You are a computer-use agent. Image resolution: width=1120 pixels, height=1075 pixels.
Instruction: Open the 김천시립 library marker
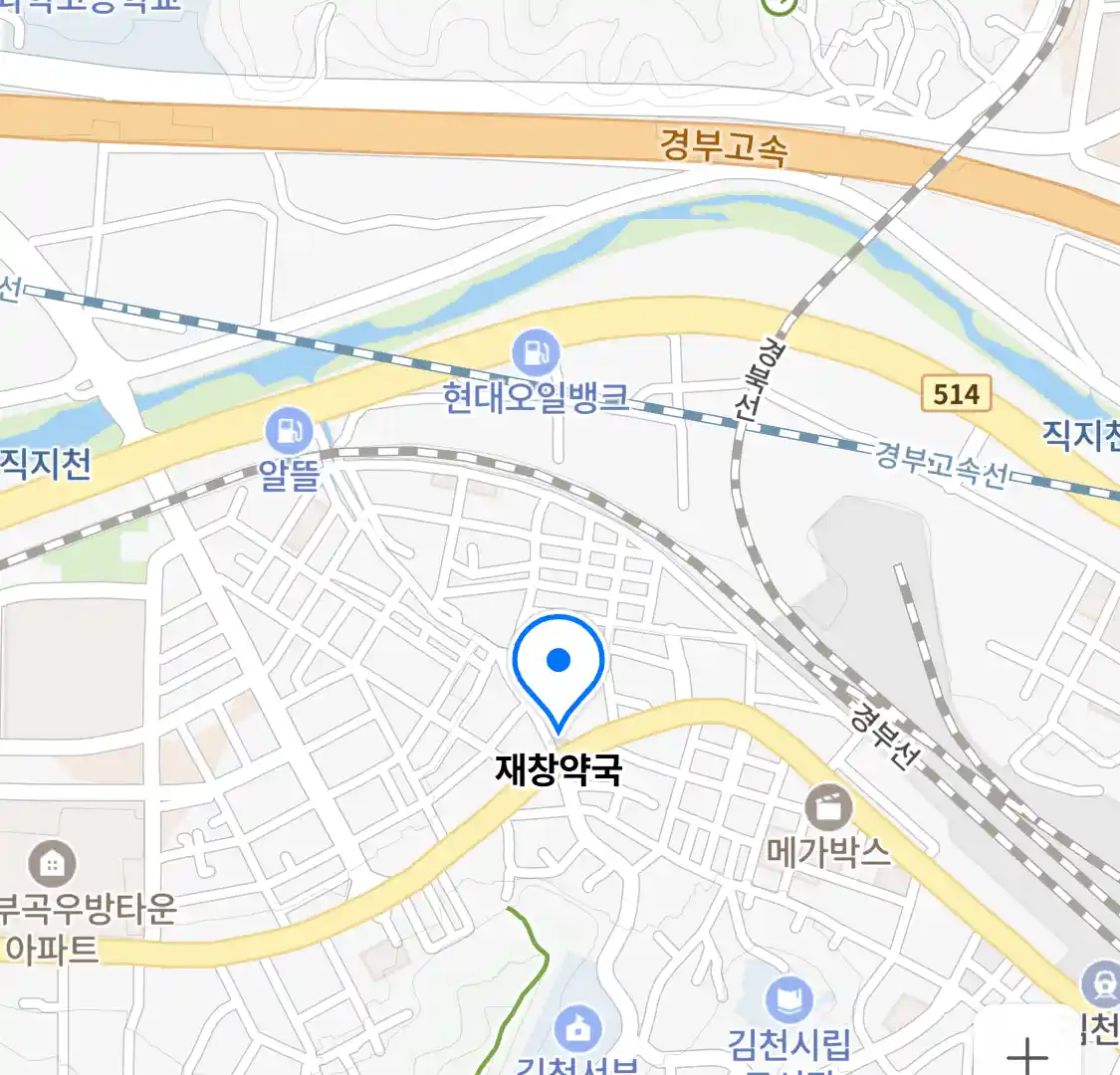(789, 1000)
